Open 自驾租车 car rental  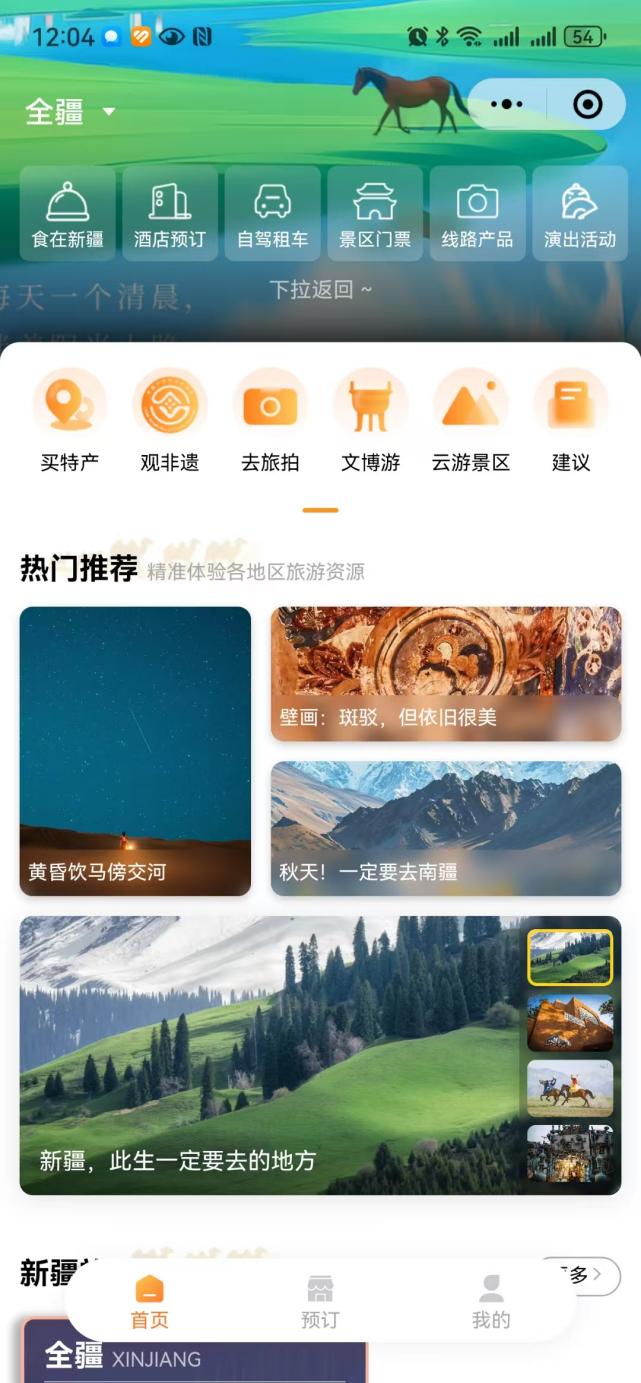(x=273, y=214)
